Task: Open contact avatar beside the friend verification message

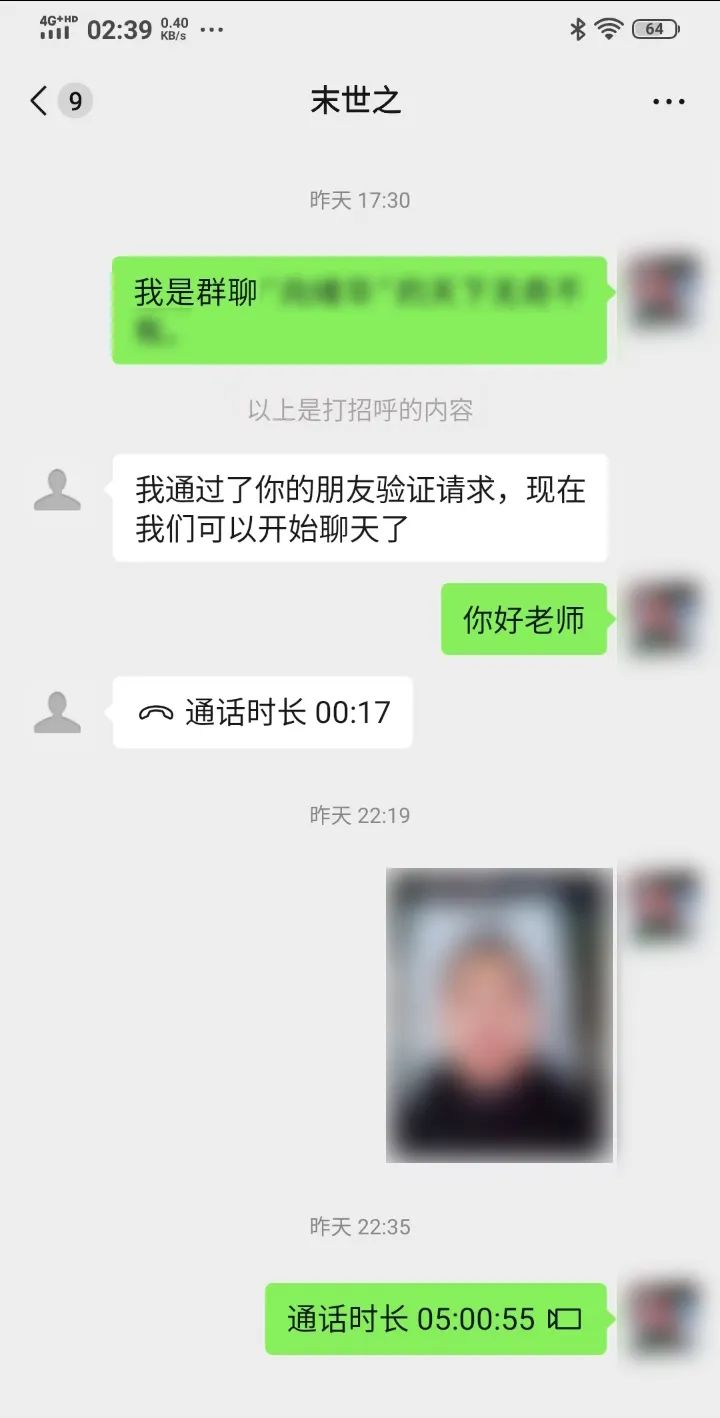Action: pos(57,490)
